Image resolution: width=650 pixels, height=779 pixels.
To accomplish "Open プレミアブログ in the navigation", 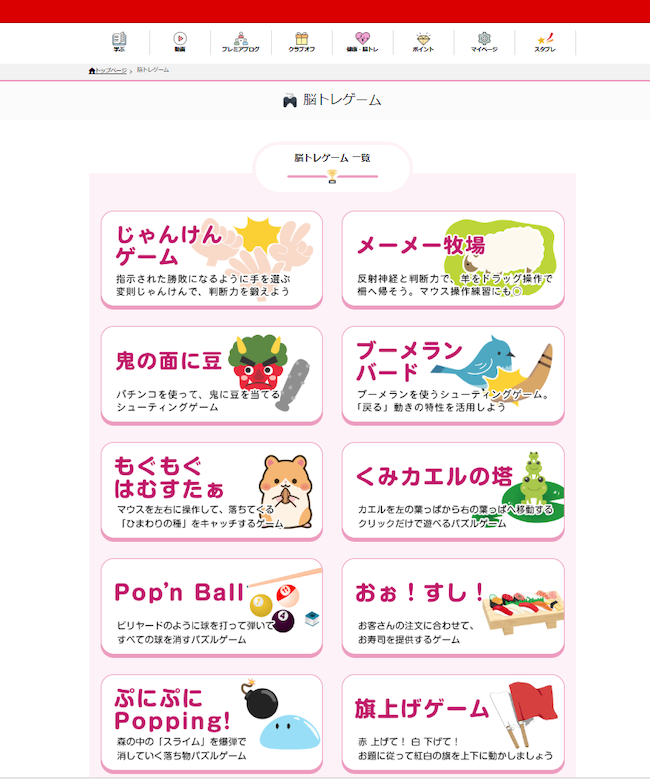I will click(x=240, y=42).
